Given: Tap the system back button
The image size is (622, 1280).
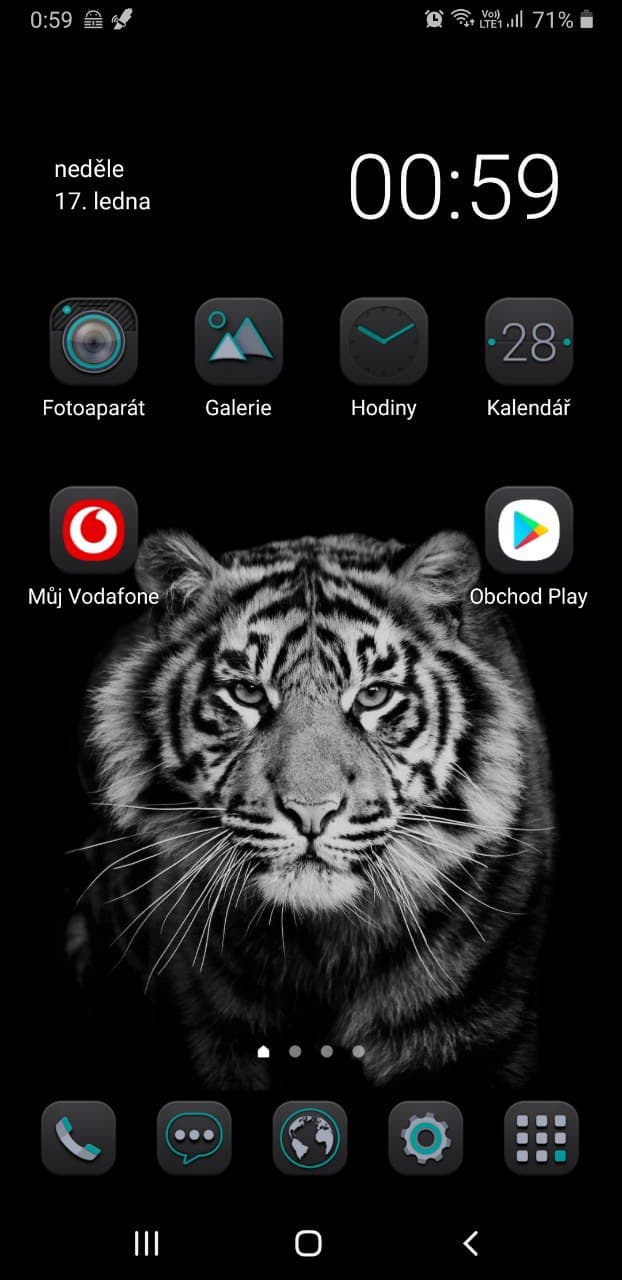Looking at the screenshot, I should click(470, 1243).
